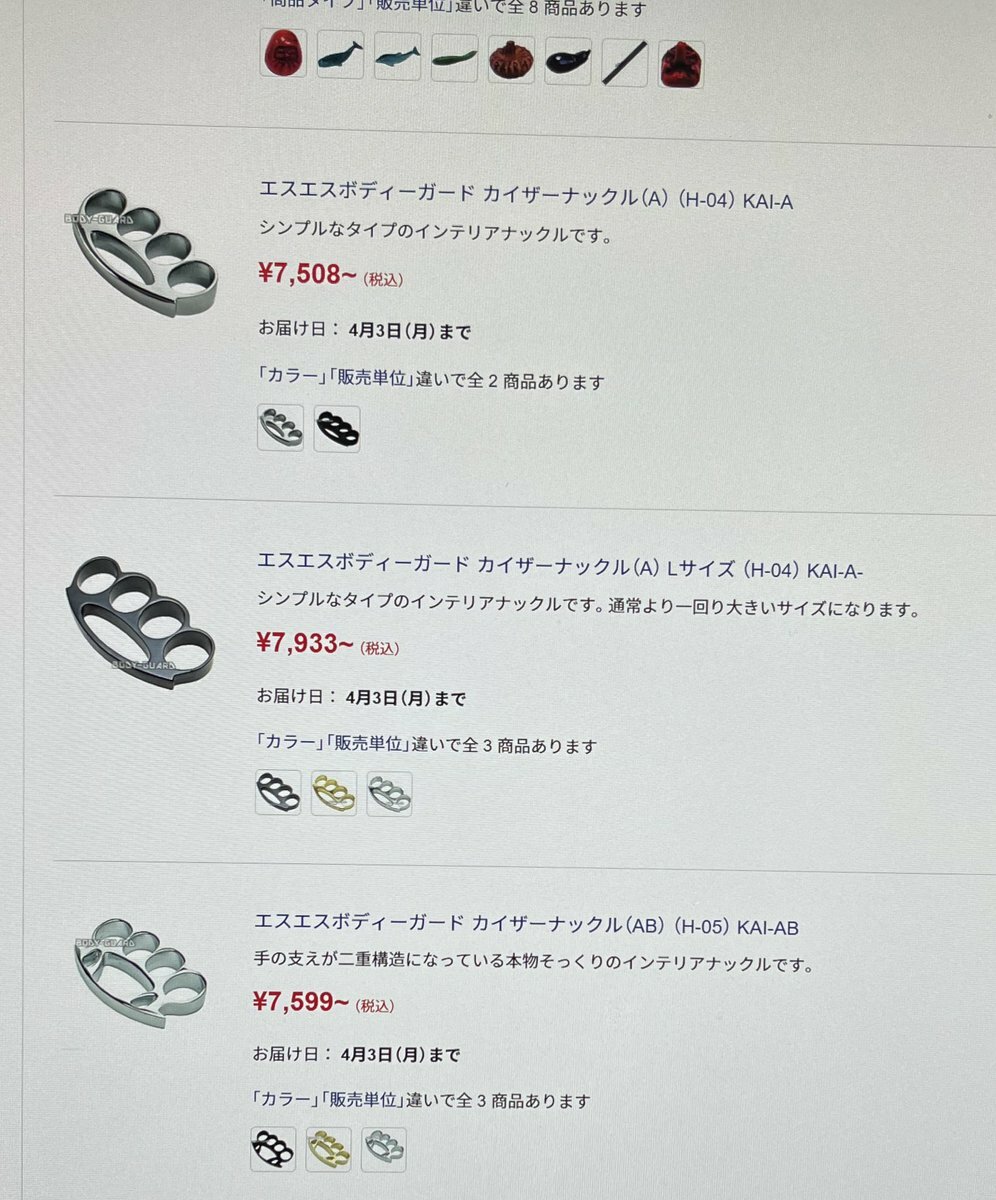Select the black color variant of KAI-A

pyautogui.click(x=338, y=428)
